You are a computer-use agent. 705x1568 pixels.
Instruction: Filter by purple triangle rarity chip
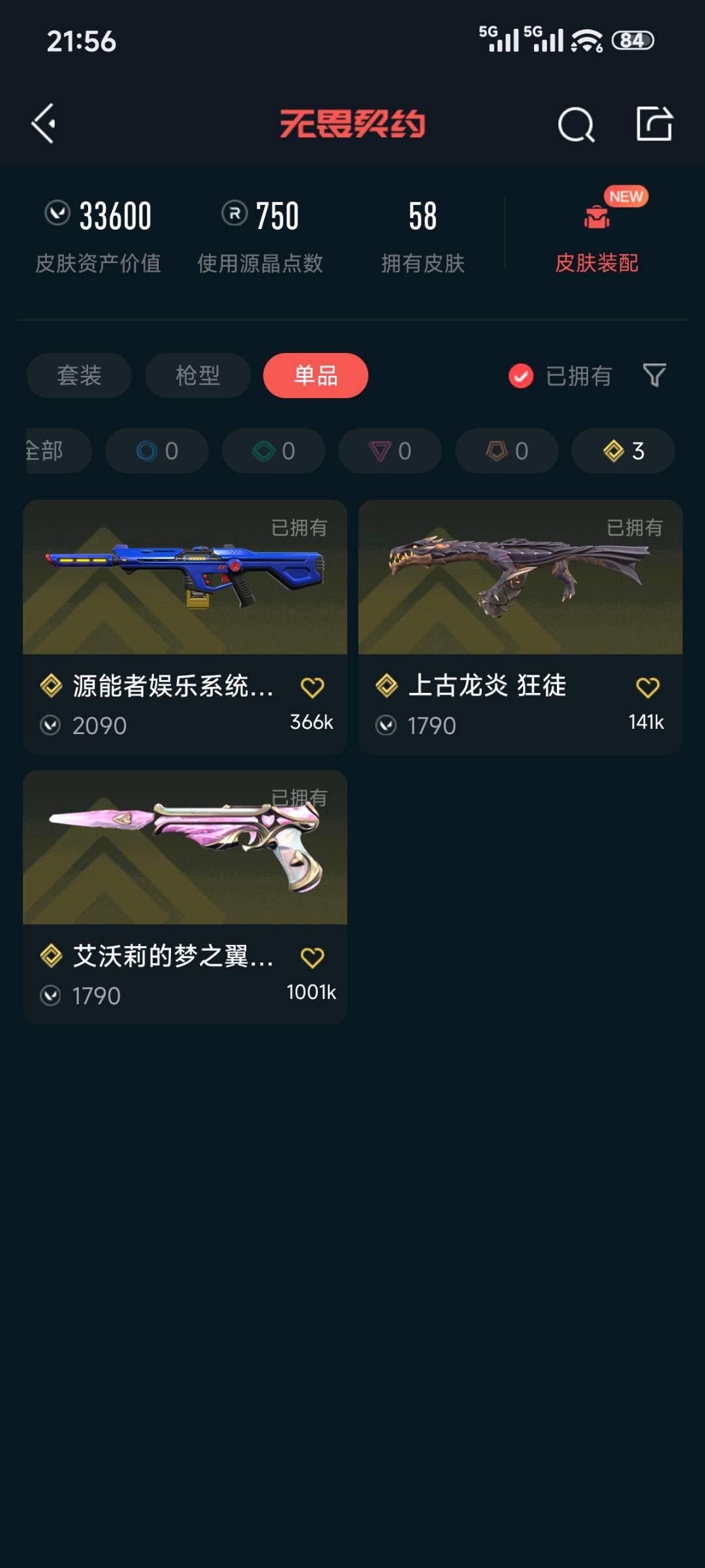tap(390, 451)
